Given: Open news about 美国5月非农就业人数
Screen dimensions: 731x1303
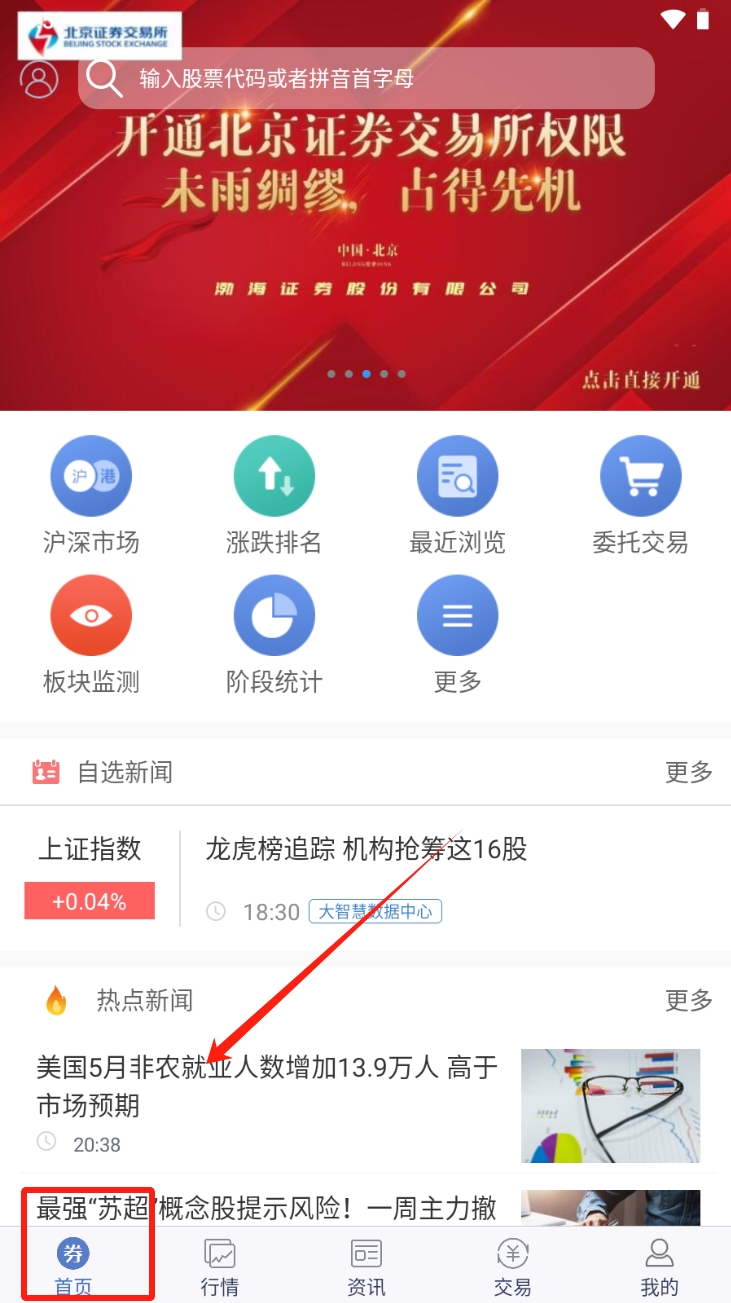Looking at the screenshot, I should [x=267, y=1086].
